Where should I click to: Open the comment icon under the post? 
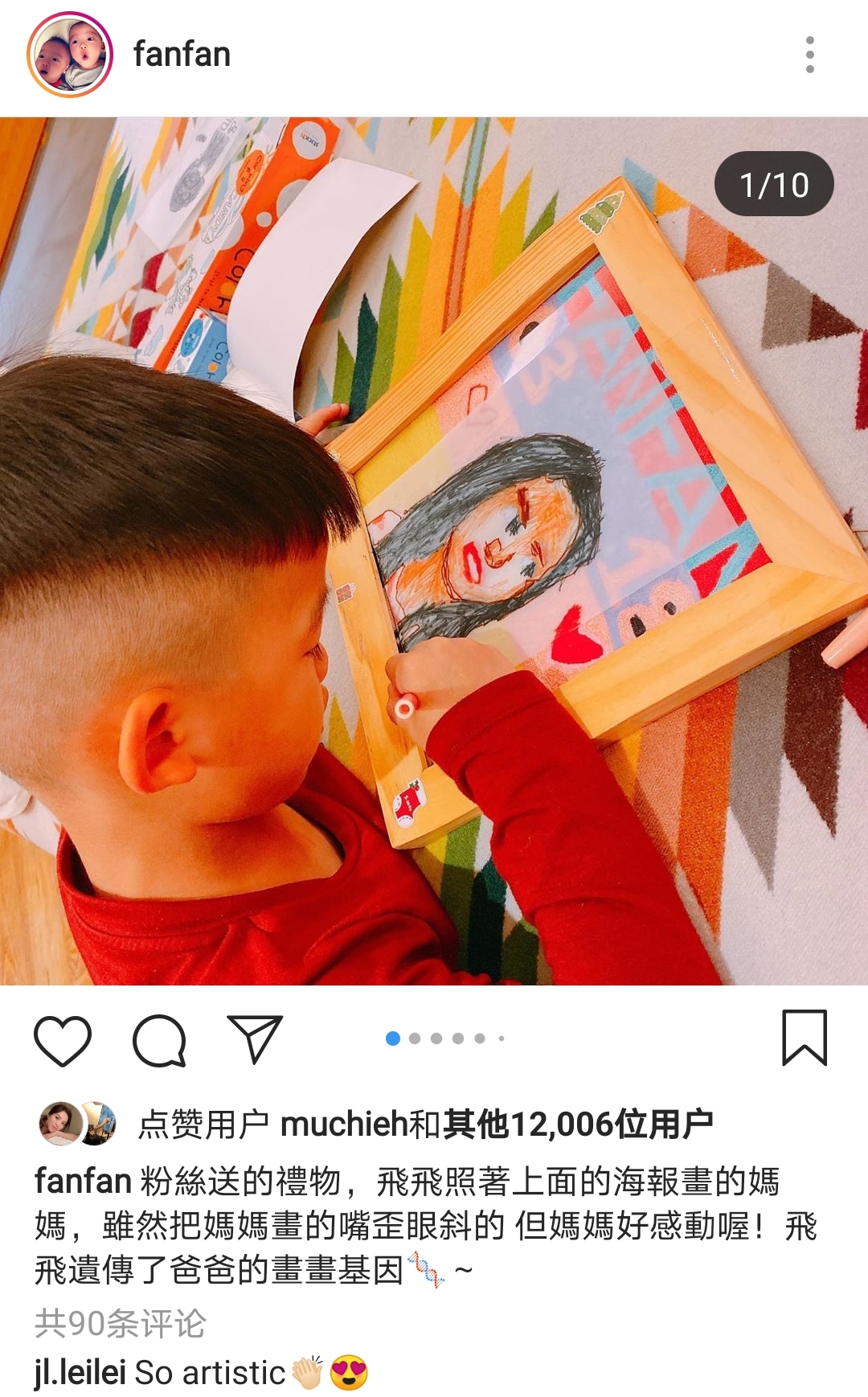coord(159,1040)
